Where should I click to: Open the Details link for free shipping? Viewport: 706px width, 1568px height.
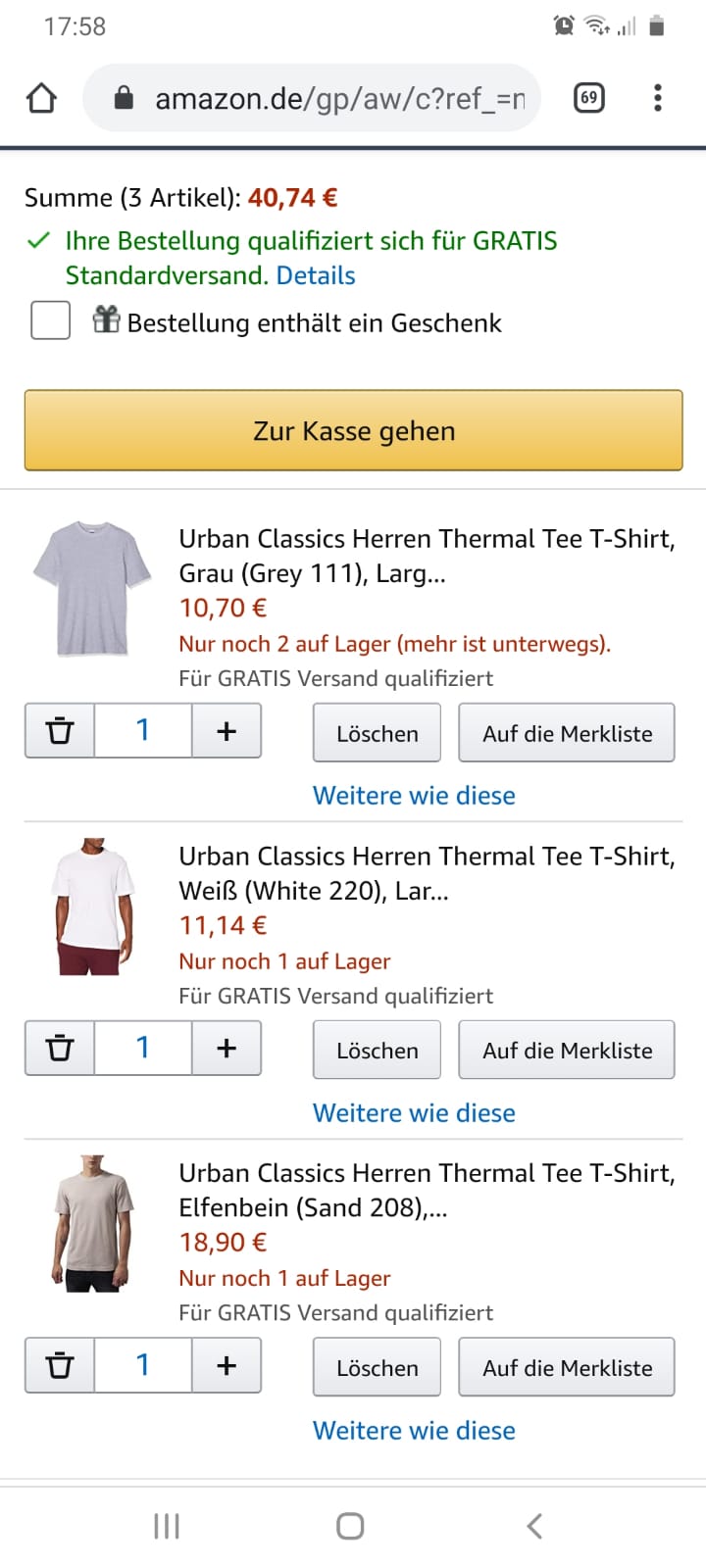pos(315,275)
